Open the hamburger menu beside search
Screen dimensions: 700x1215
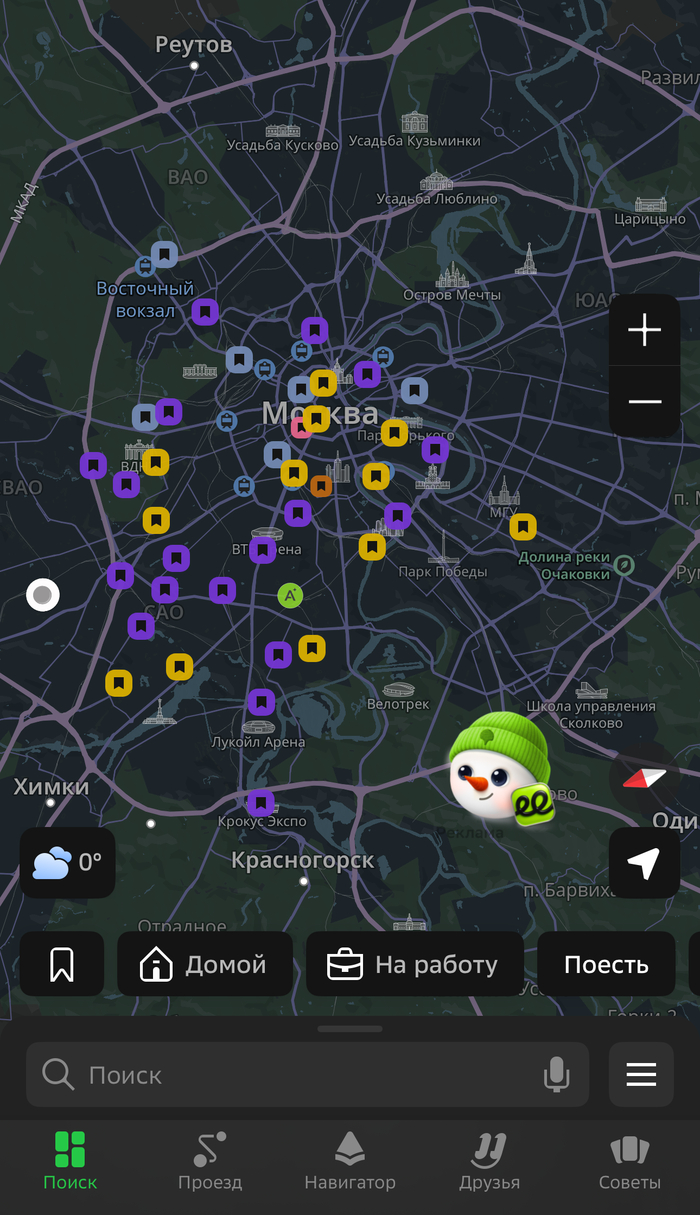(641, 1075)
